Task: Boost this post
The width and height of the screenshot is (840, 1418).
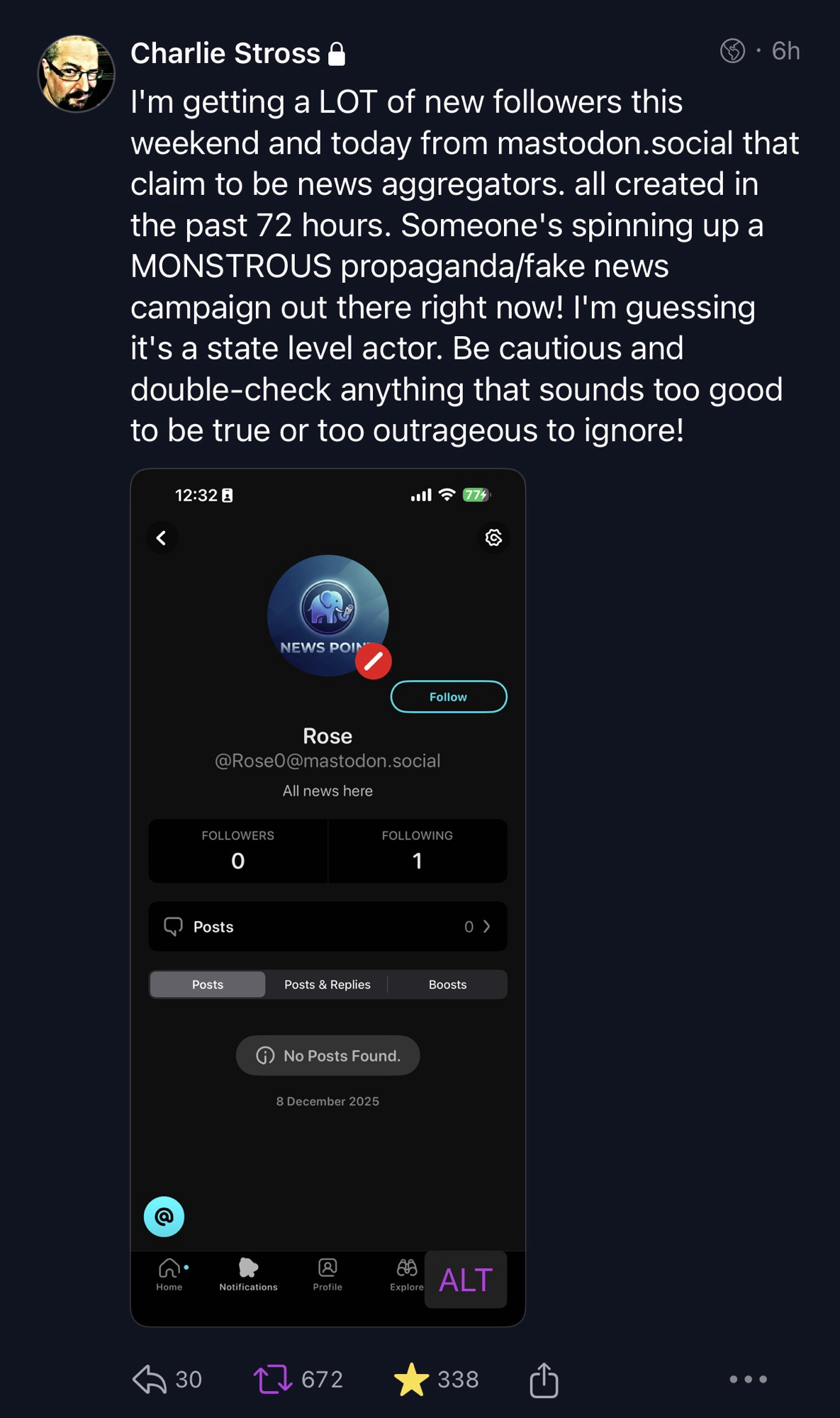Action: coord(273,1379)
